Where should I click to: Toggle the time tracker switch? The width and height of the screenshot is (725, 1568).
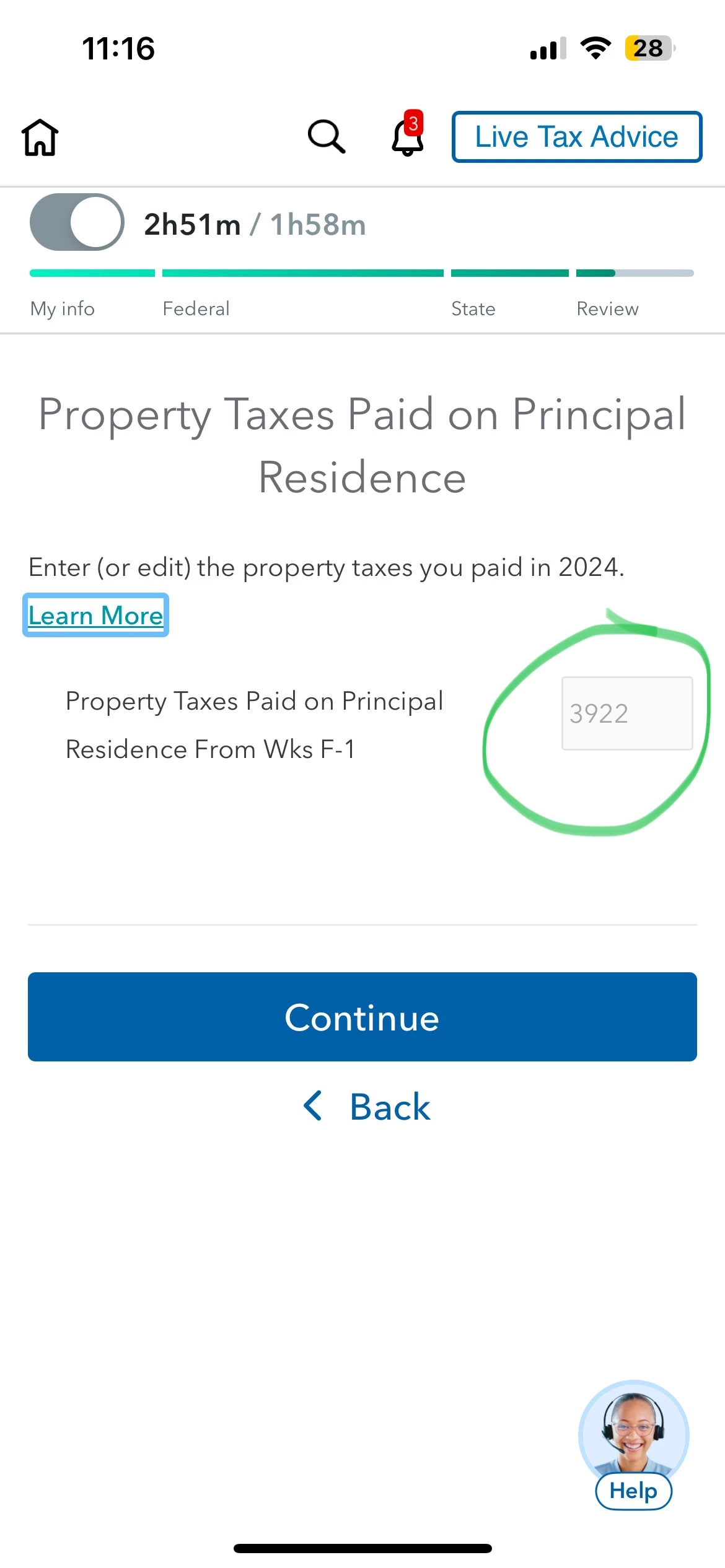tap(77, 222)
